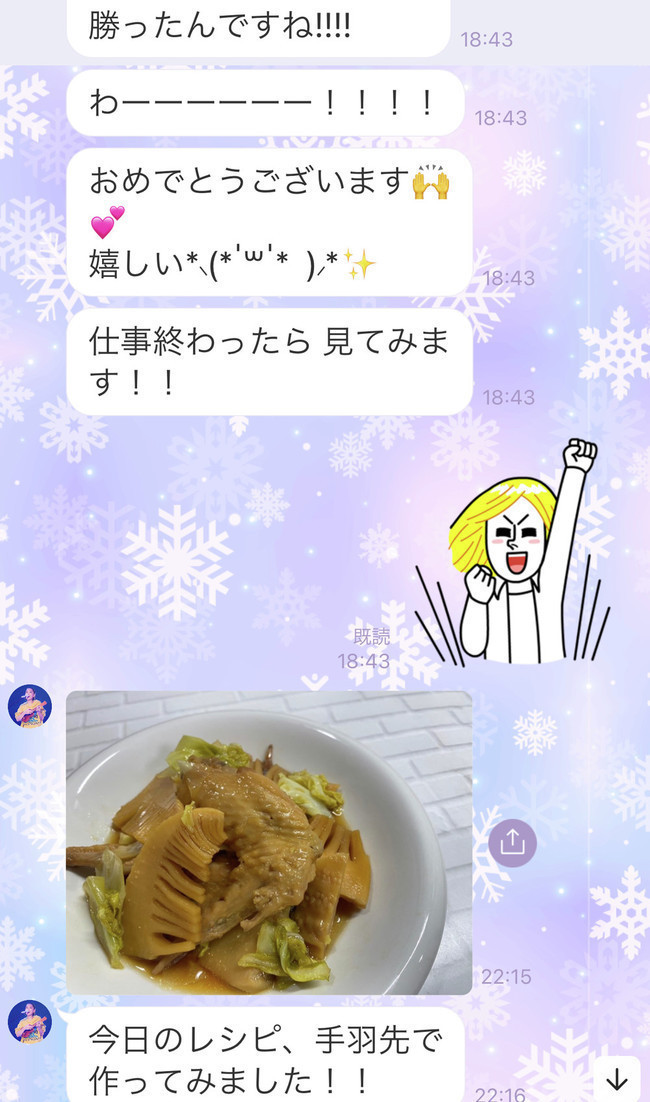The width and height of the screenshot is (650, 1102).
Task: Open sender's profile avatar beside the photo
Action: (29, 707)
